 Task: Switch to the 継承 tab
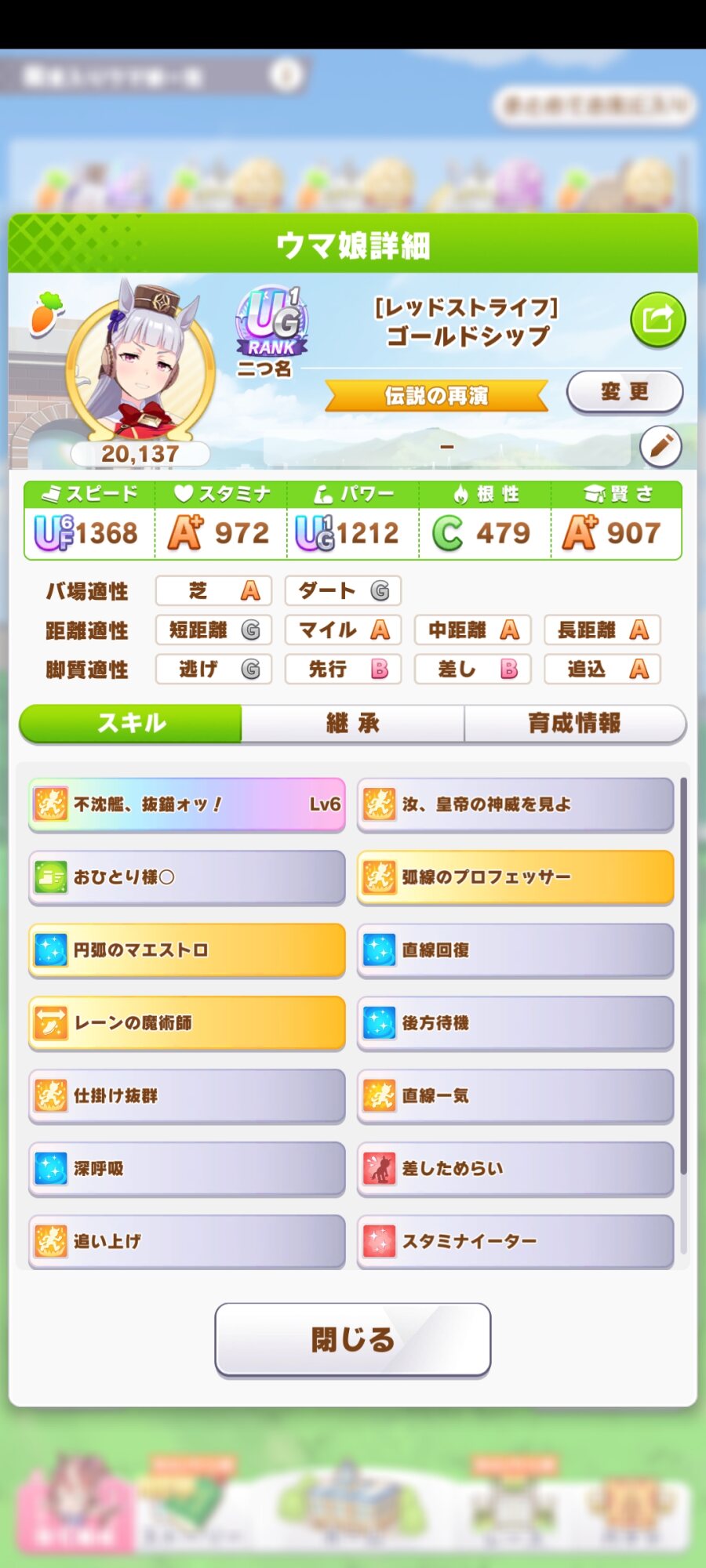(x=353, y=723)
